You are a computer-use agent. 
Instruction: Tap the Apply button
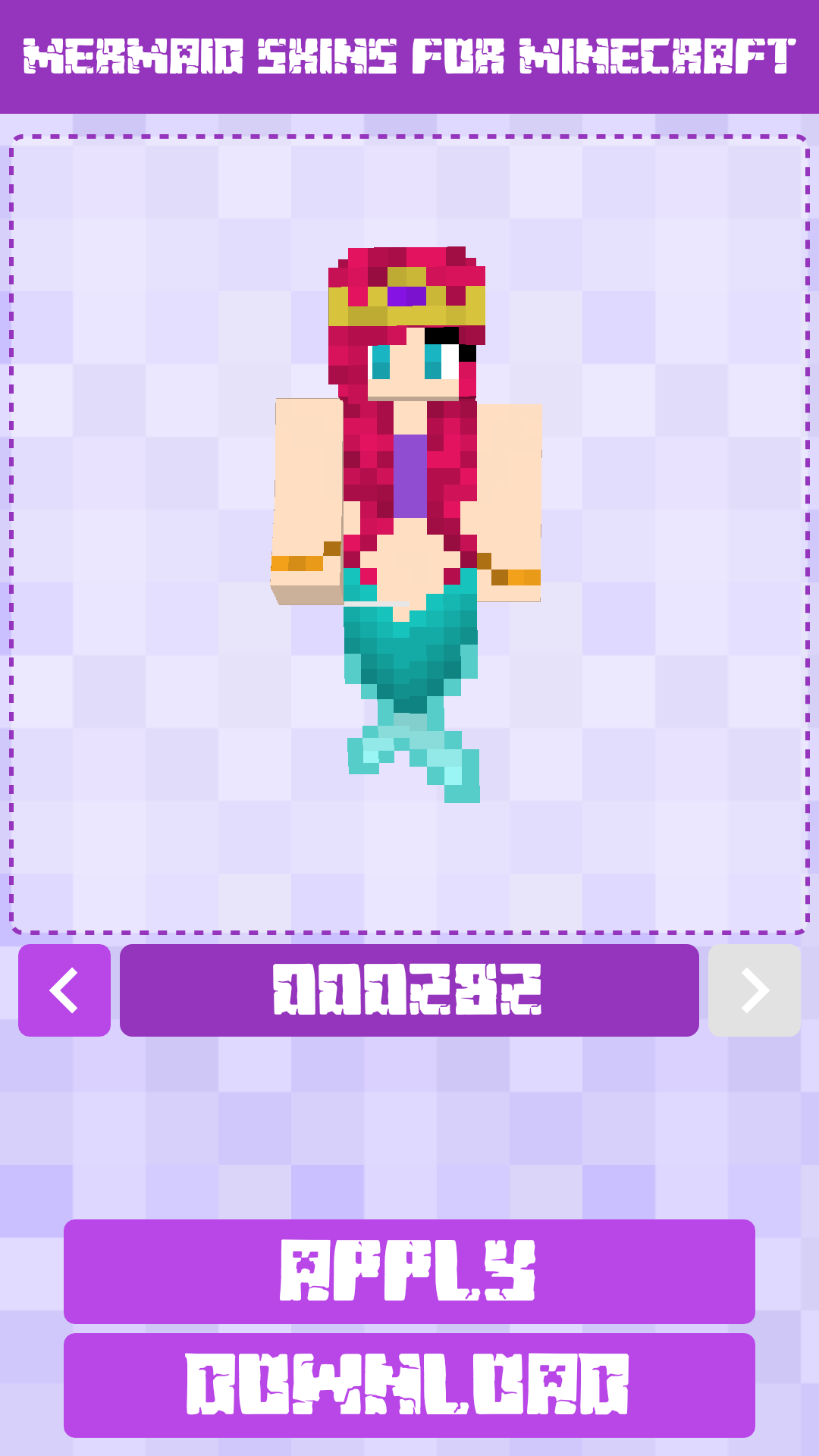pos(409,1272)
